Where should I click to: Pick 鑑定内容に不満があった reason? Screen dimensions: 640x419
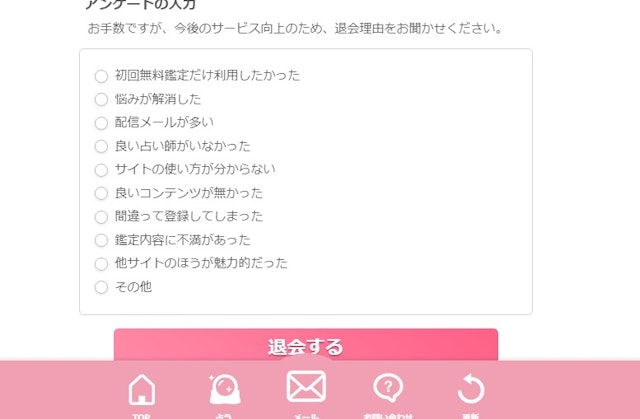101,240
